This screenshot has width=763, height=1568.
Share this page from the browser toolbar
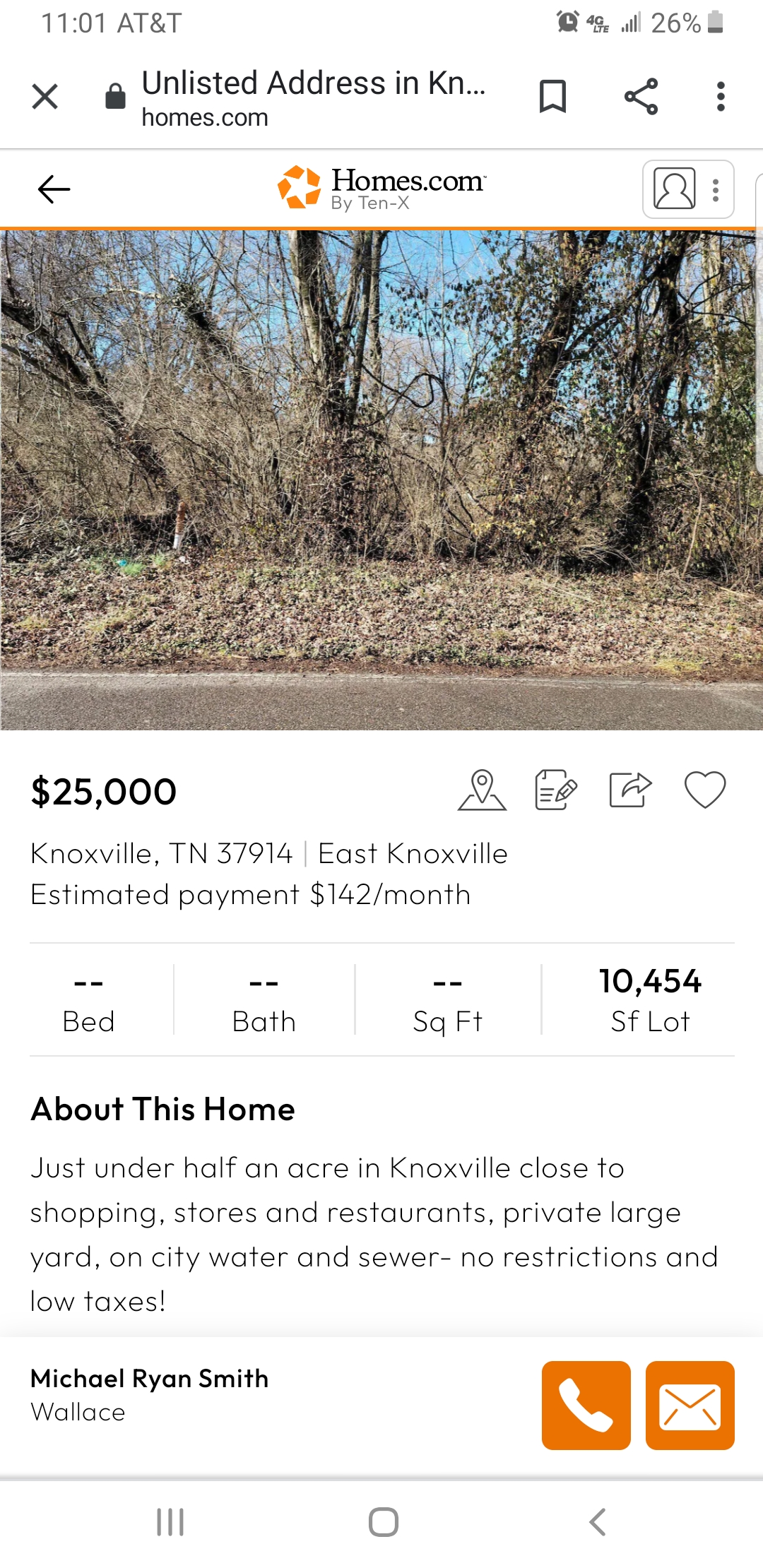tap(641, 96)
